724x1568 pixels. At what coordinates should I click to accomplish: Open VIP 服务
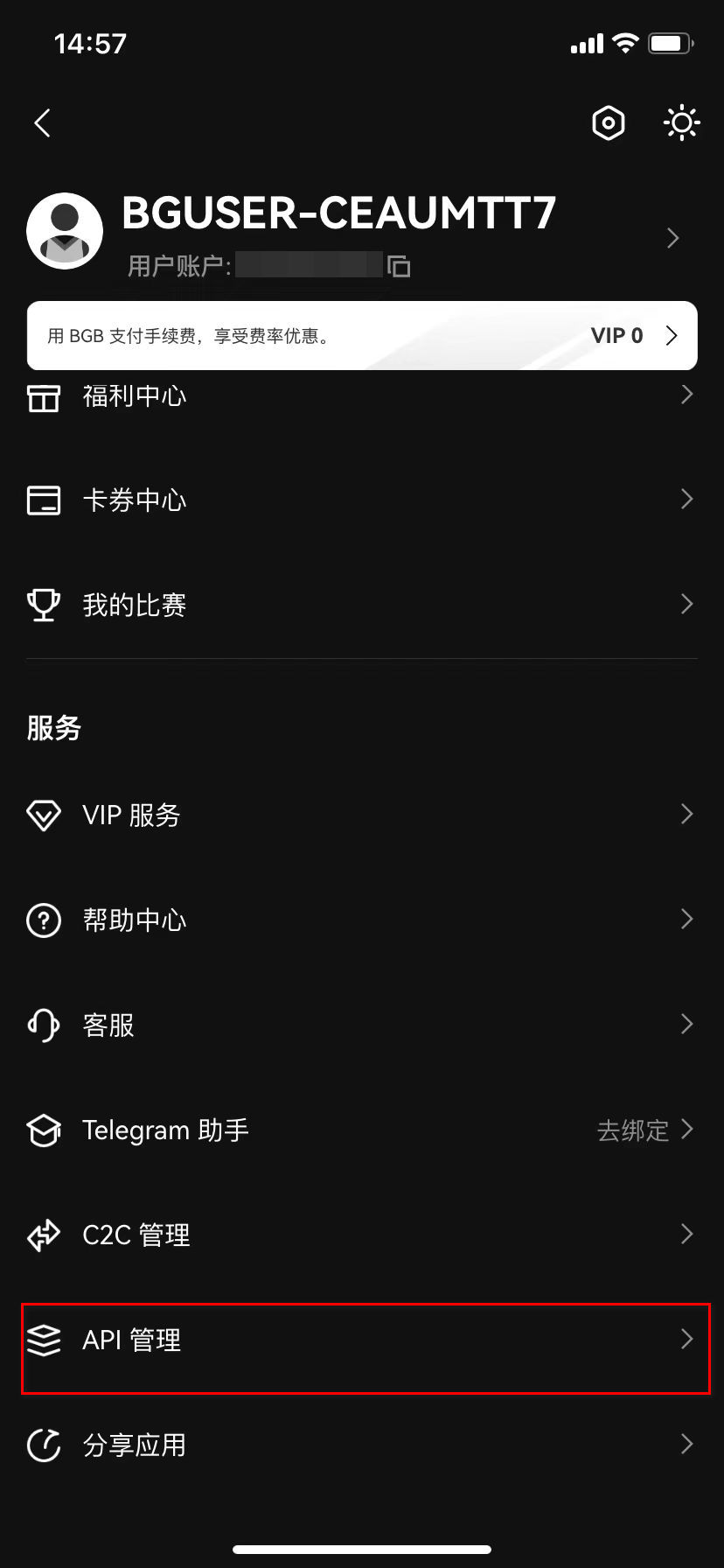coord(362,815)
